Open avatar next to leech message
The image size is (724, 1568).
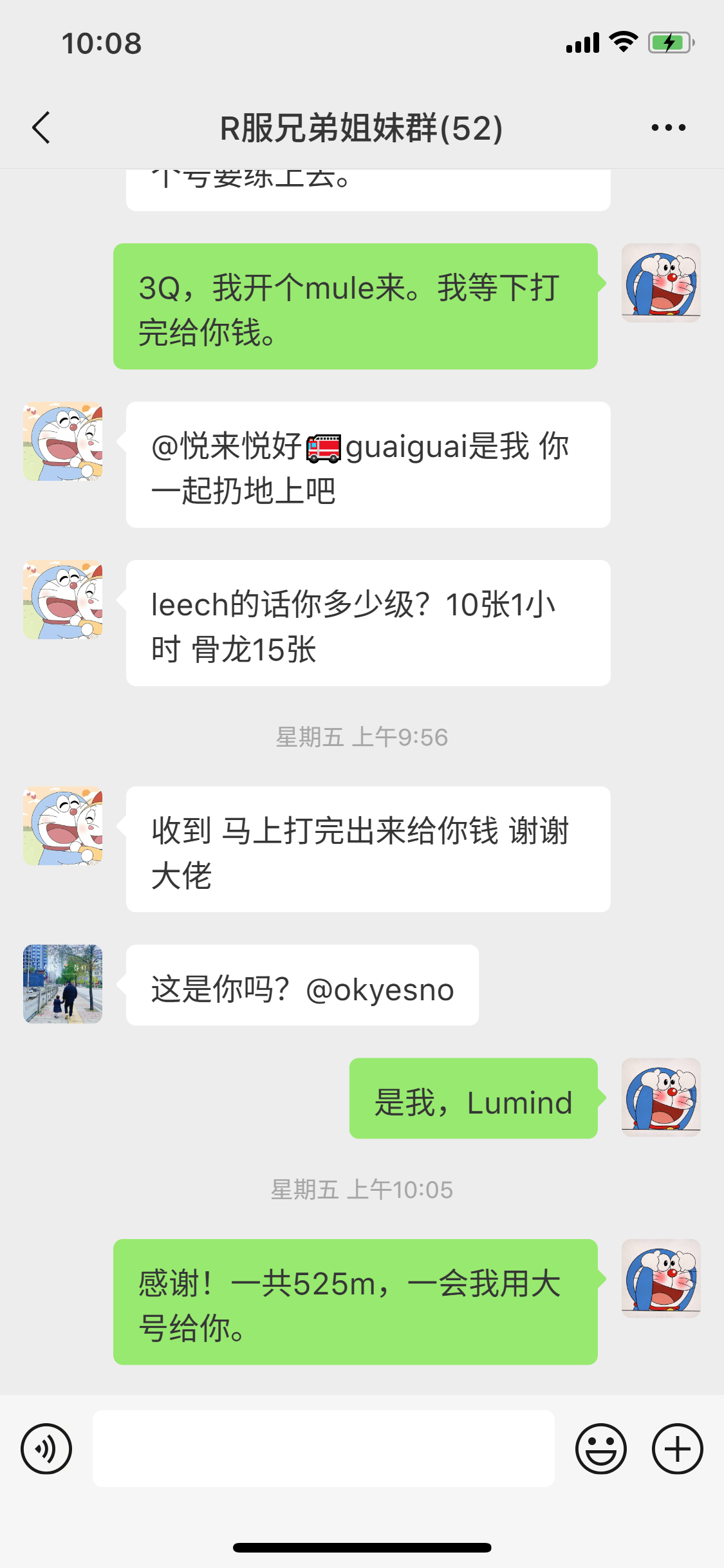(63, 599)
